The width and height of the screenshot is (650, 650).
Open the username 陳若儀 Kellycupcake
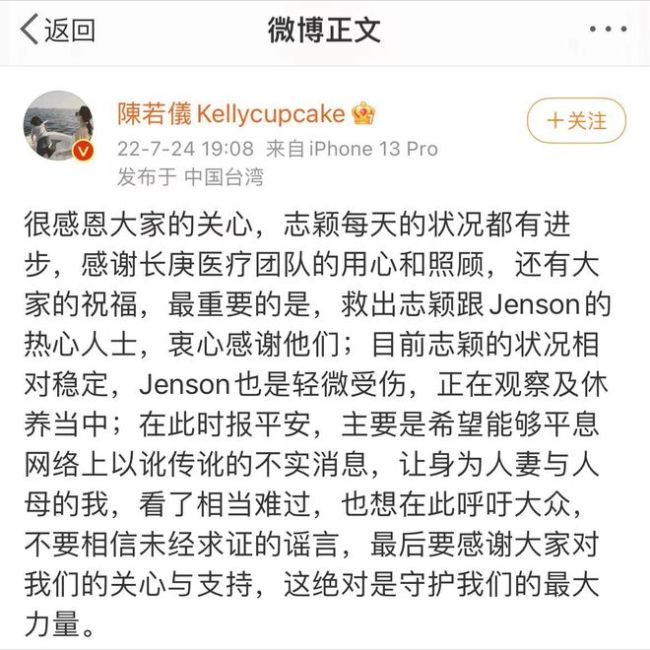click(233, 114)
